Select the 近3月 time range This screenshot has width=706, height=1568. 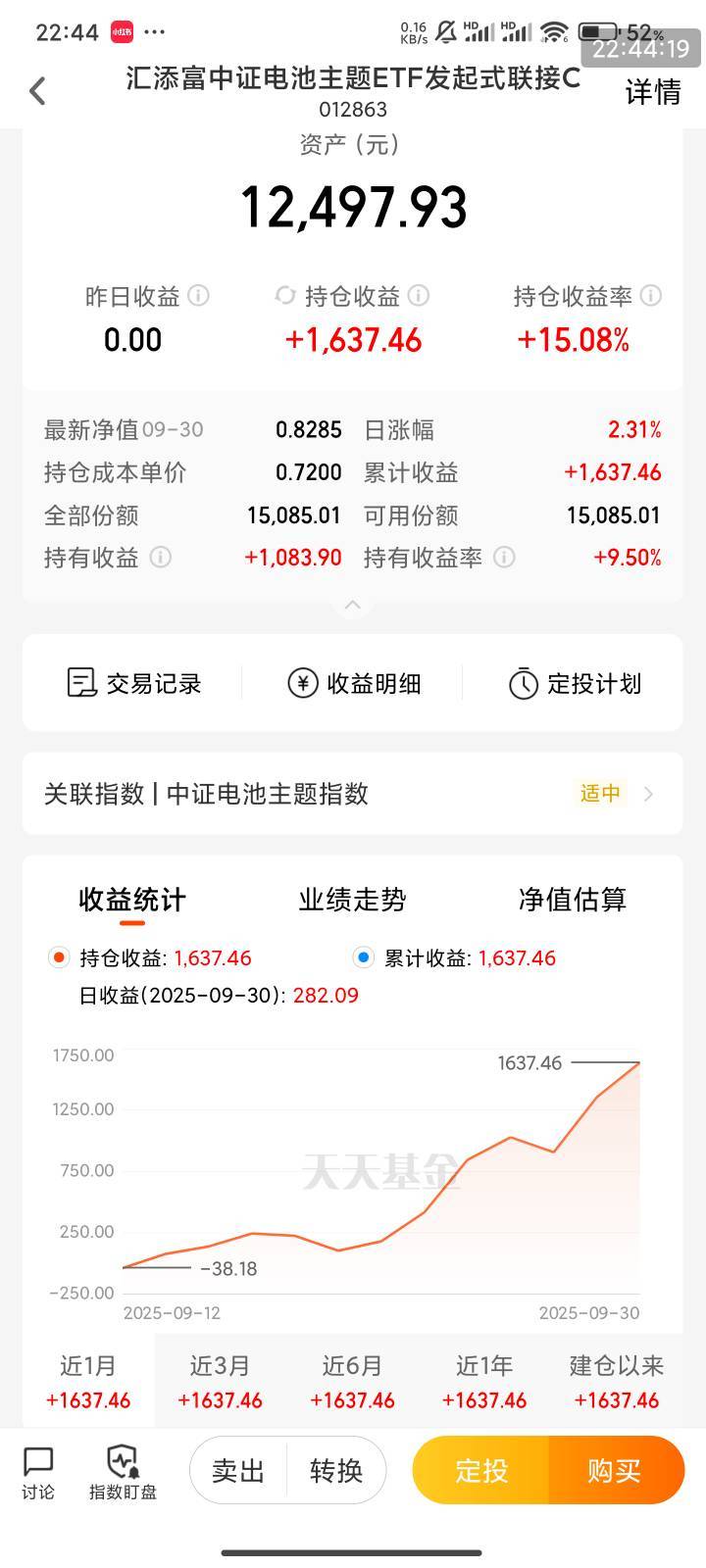tap(221, 1382)
